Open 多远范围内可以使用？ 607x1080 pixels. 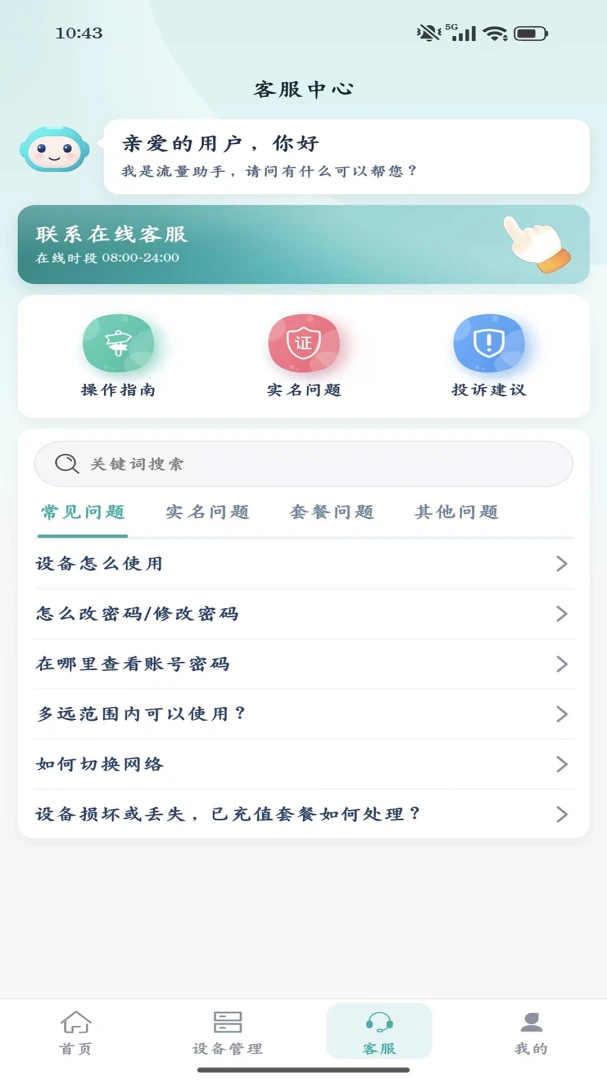click(303, 714)
